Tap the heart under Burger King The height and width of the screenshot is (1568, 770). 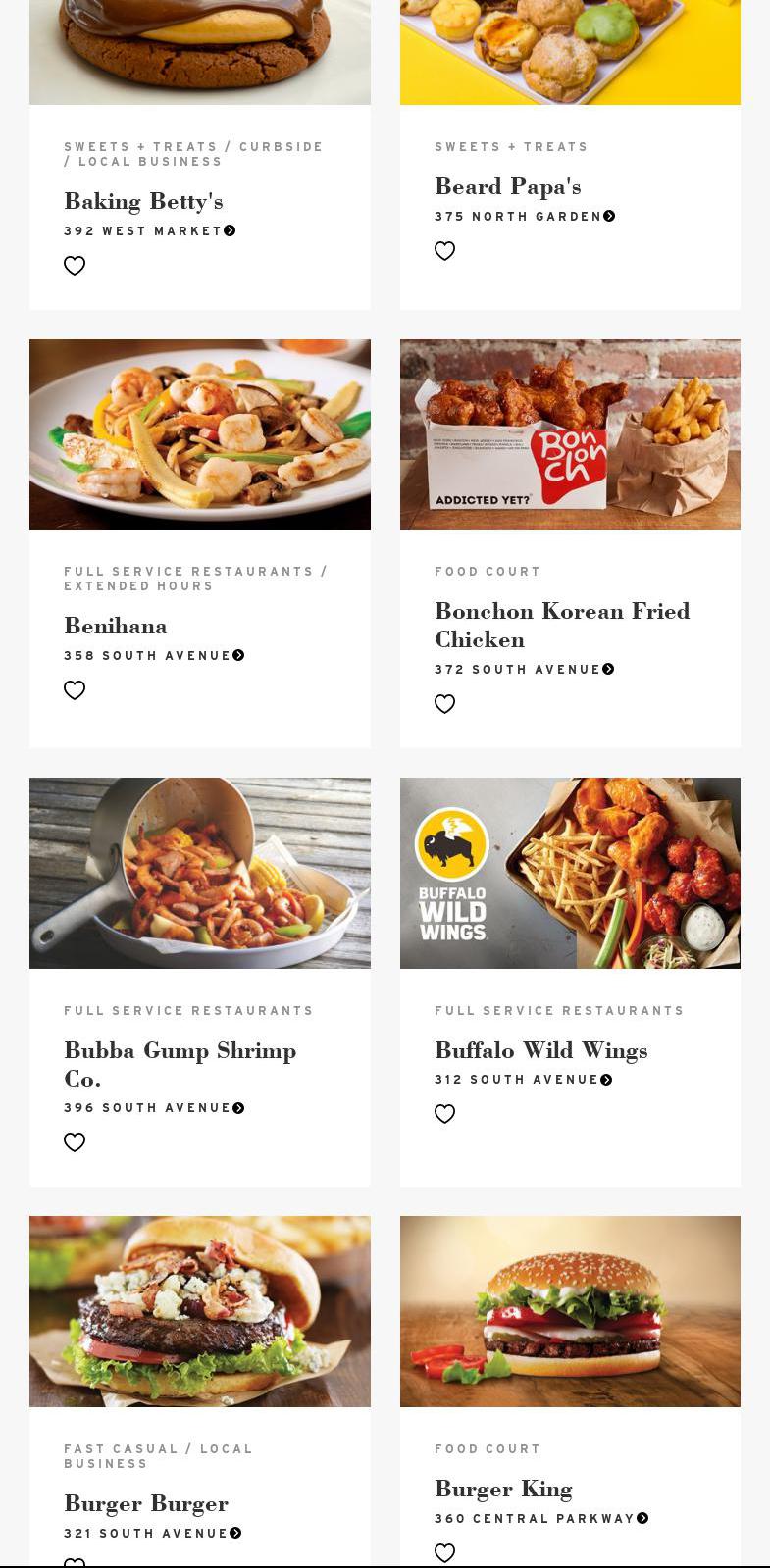click(444, 1553)
